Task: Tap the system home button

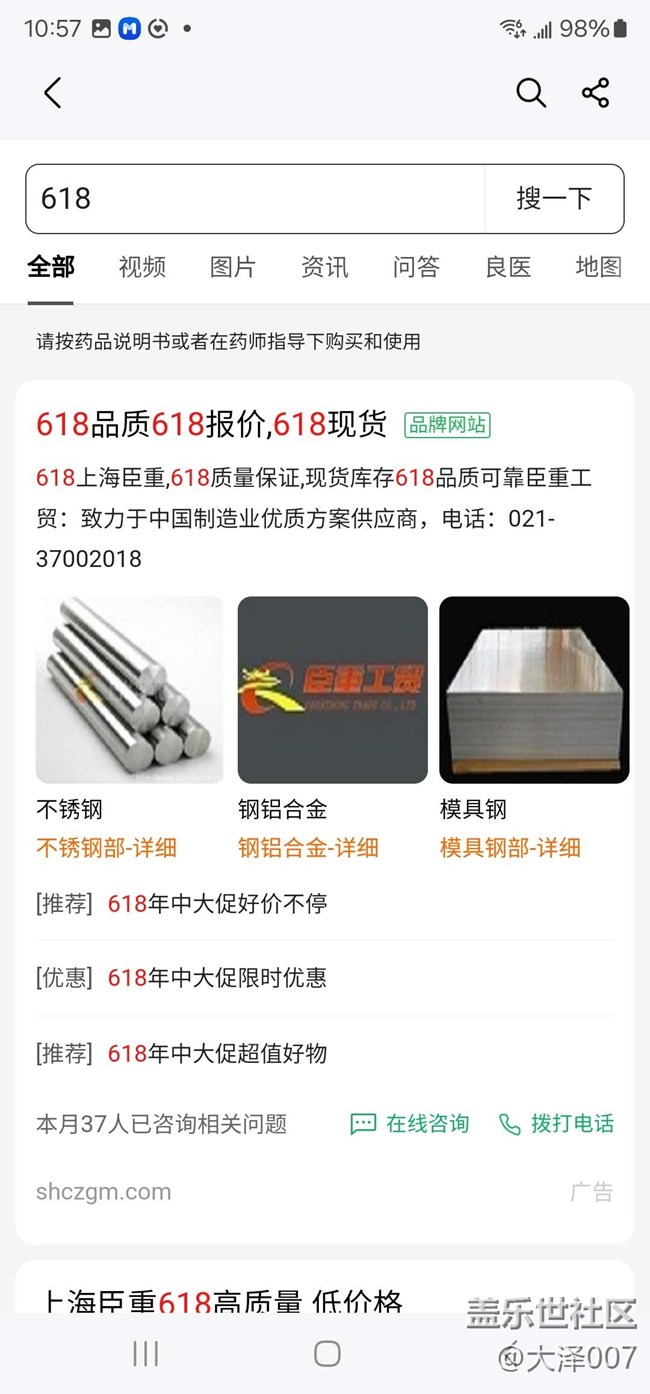Action: tap(327, 1354)
